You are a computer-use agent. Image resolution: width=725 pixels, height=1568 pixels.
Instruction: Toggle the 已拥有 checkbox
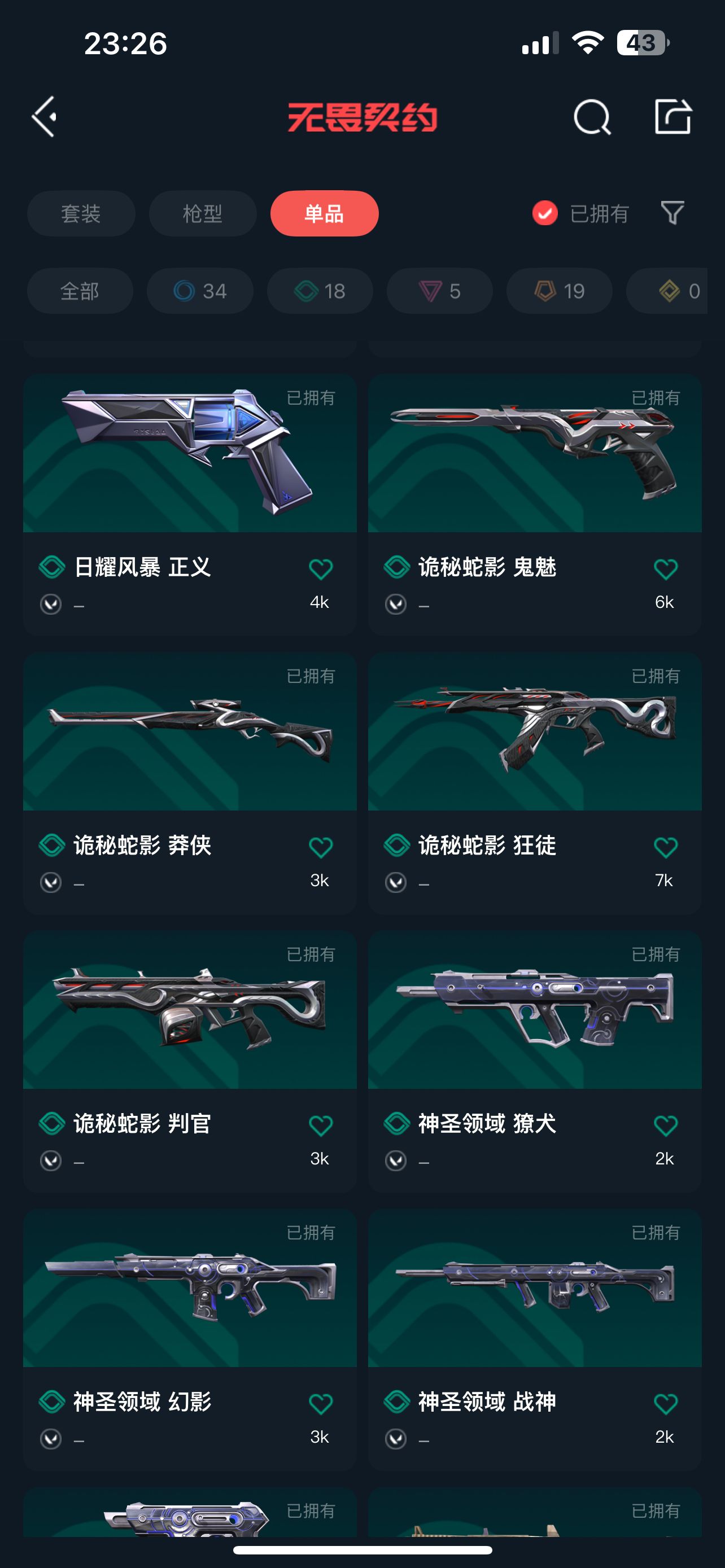[545, 213]
